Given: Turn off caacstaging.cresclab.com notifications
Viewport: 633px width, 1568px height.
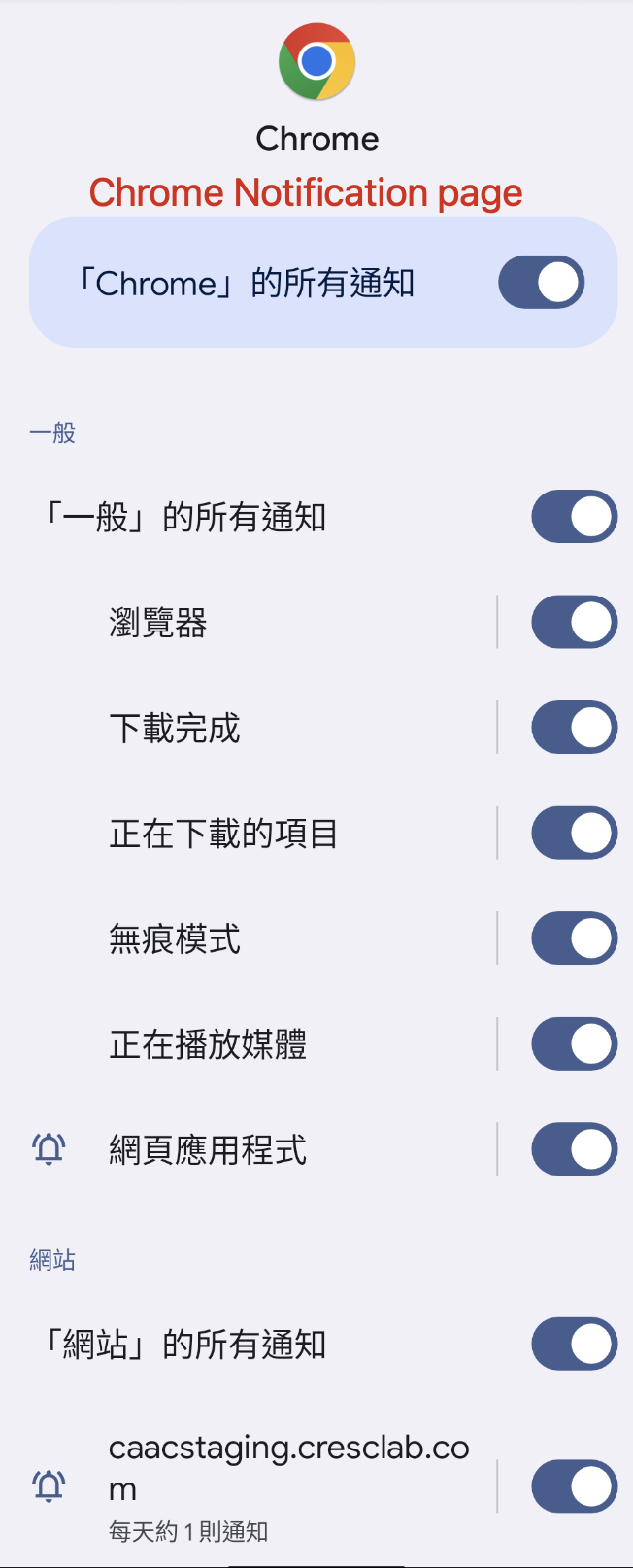Looking at the screenshot, I should [x=574, y=1486].
